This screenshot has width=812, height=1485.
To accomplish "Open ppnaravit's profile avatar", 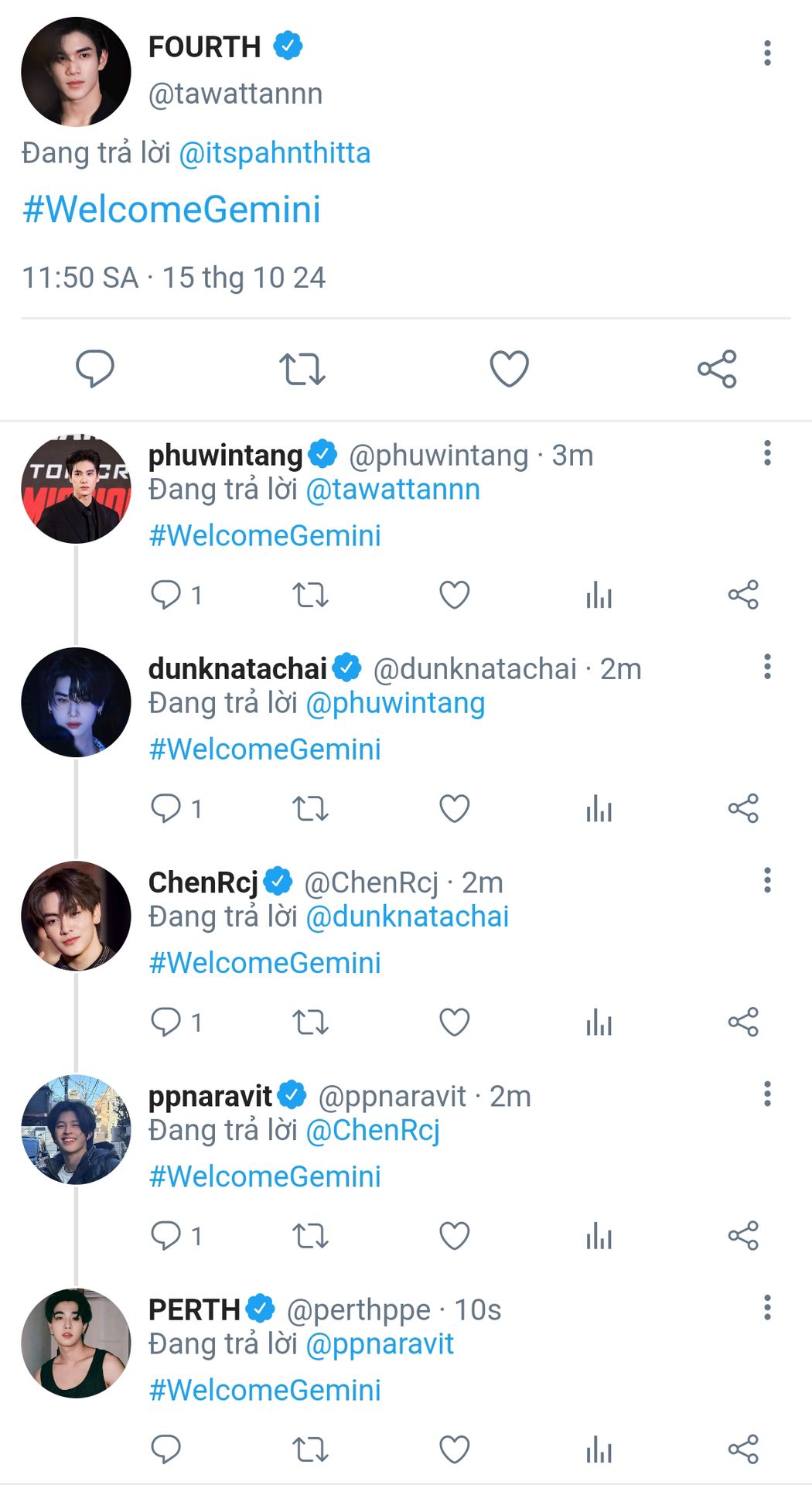I will [76, 1129].
